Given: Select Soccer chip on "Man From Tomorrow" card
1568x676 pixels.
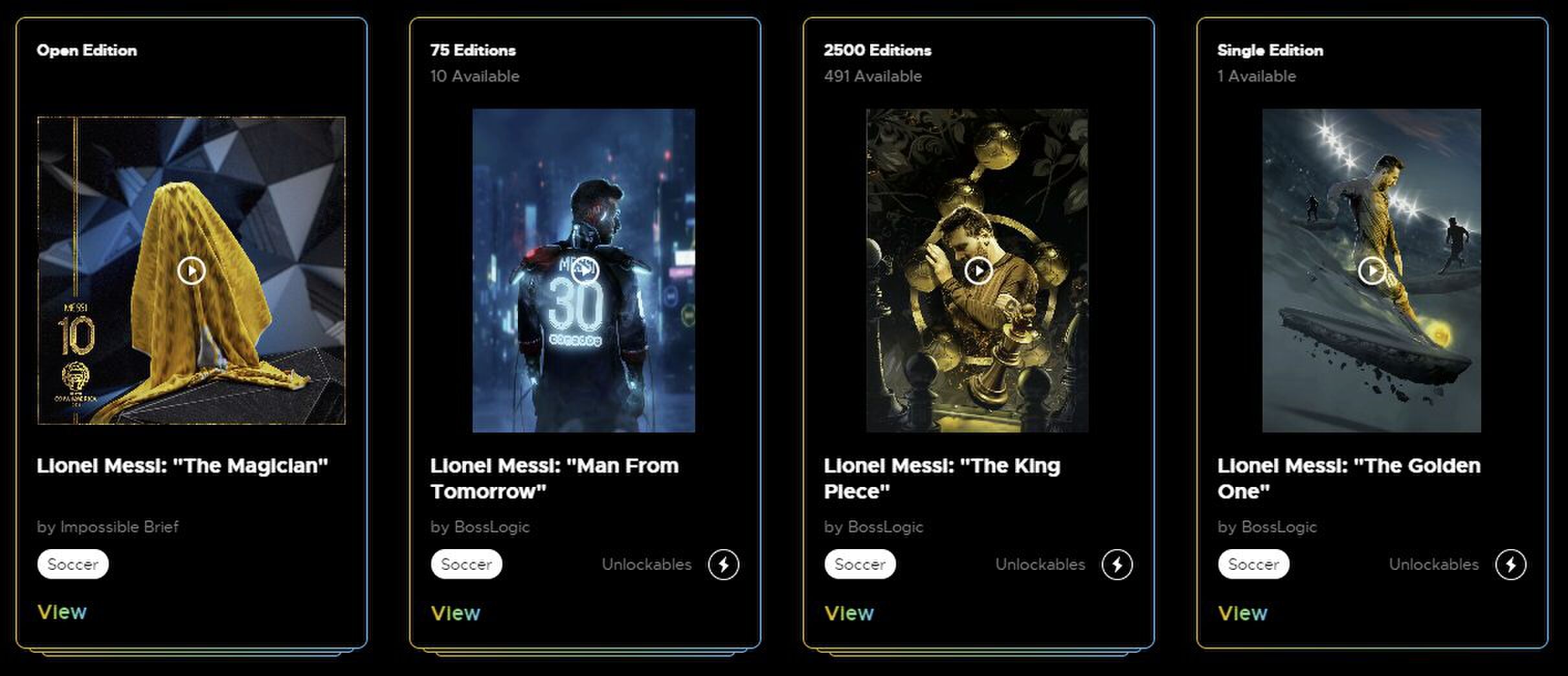Looking at the screenshot, I should coord(466,564).
